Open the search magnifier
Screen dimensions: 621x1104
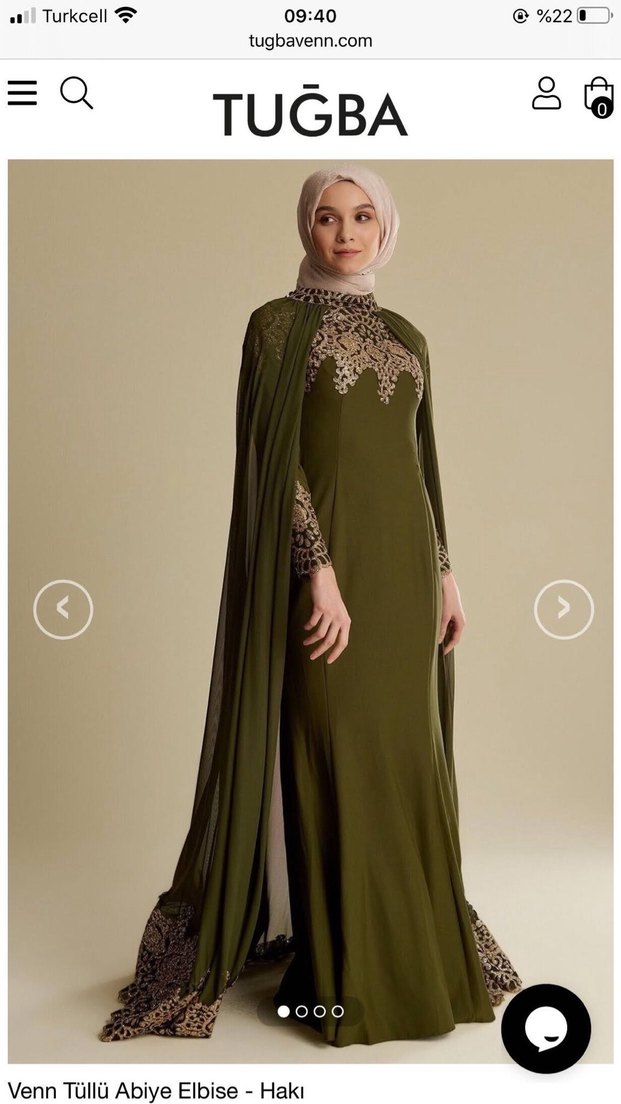coord(76,94)
